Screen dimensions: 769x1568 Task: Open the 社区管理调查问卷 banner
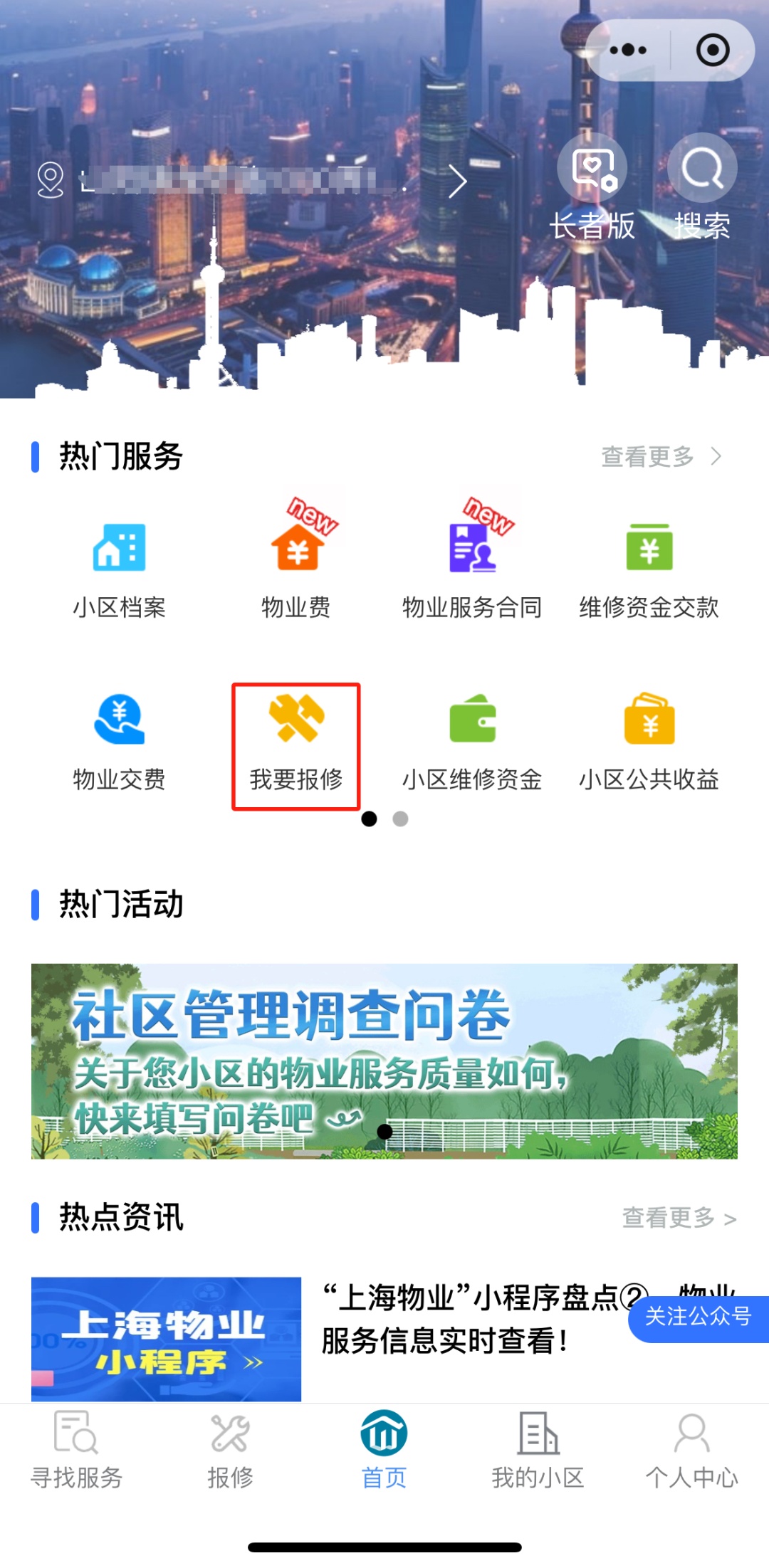pyautogui.click(x=384, y=1061)
